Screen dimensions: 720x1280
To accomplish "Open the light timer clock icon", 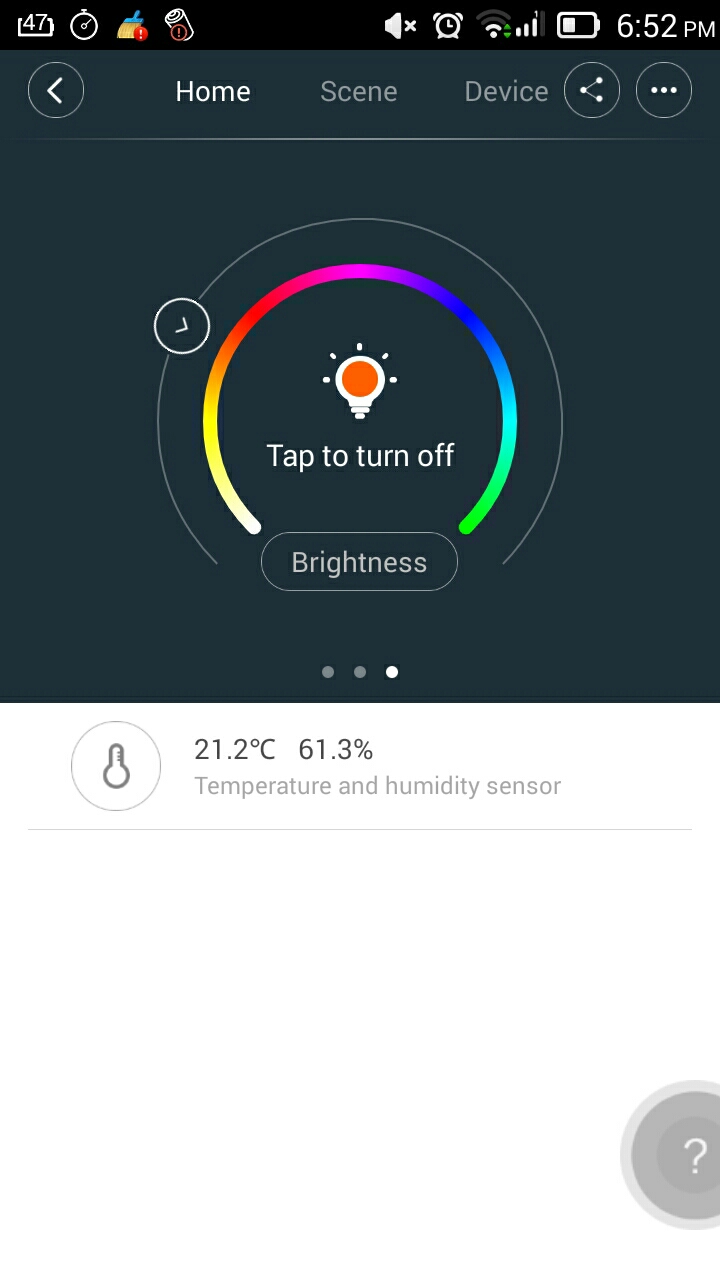I will [x=182, y=326].
